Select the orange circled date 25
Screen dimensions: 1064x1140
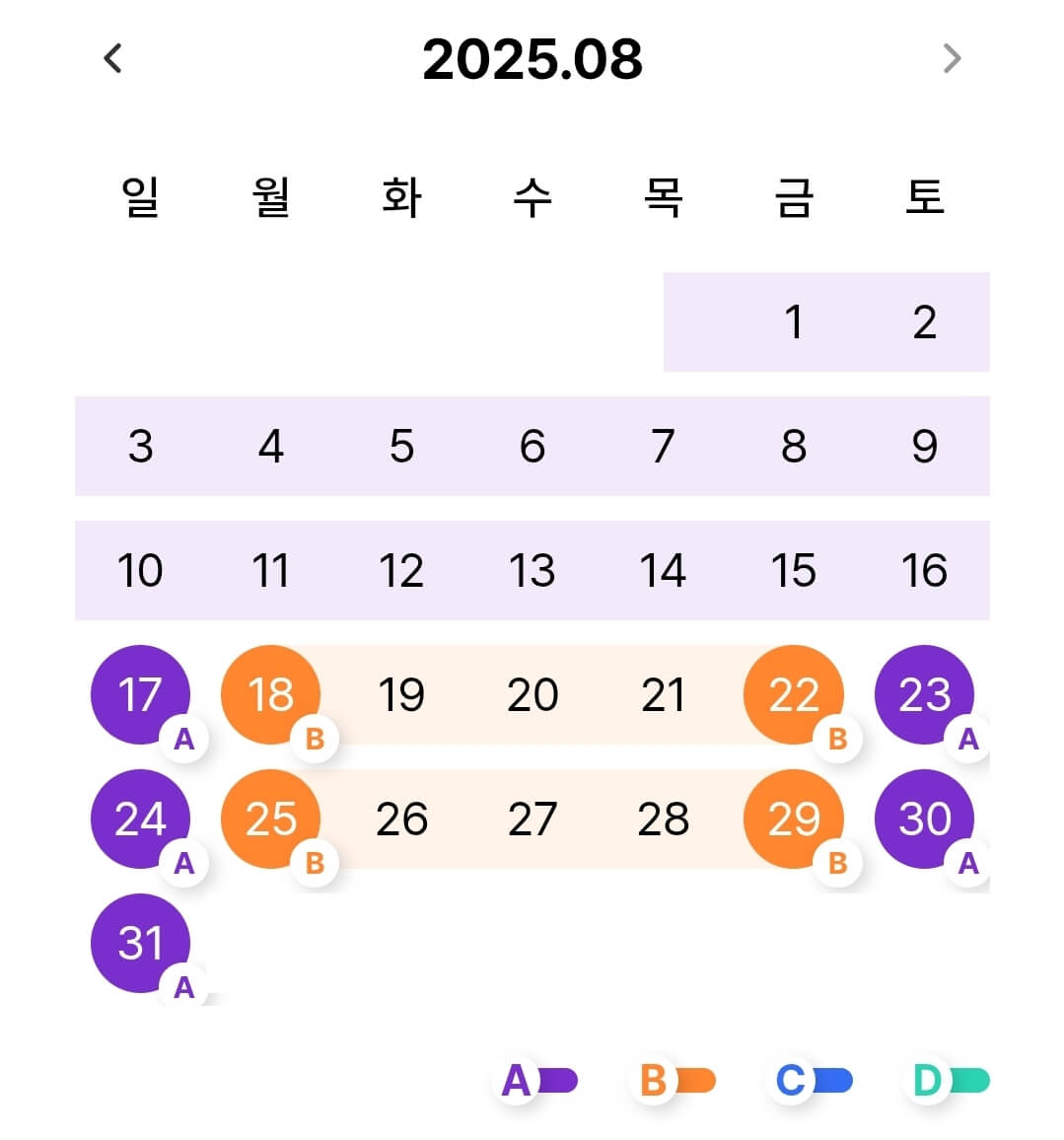point(270,819)
